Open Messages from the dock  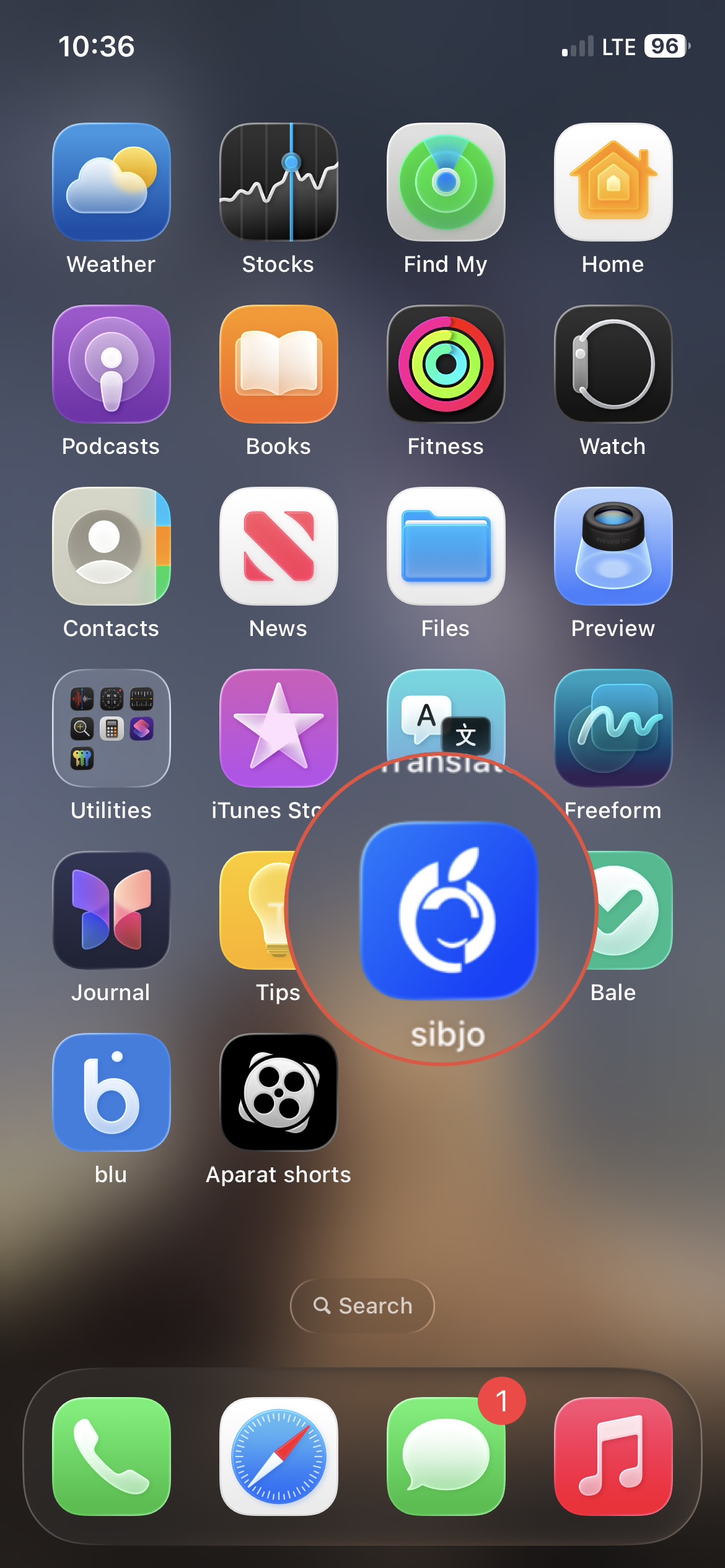(x=446, y=1457)
